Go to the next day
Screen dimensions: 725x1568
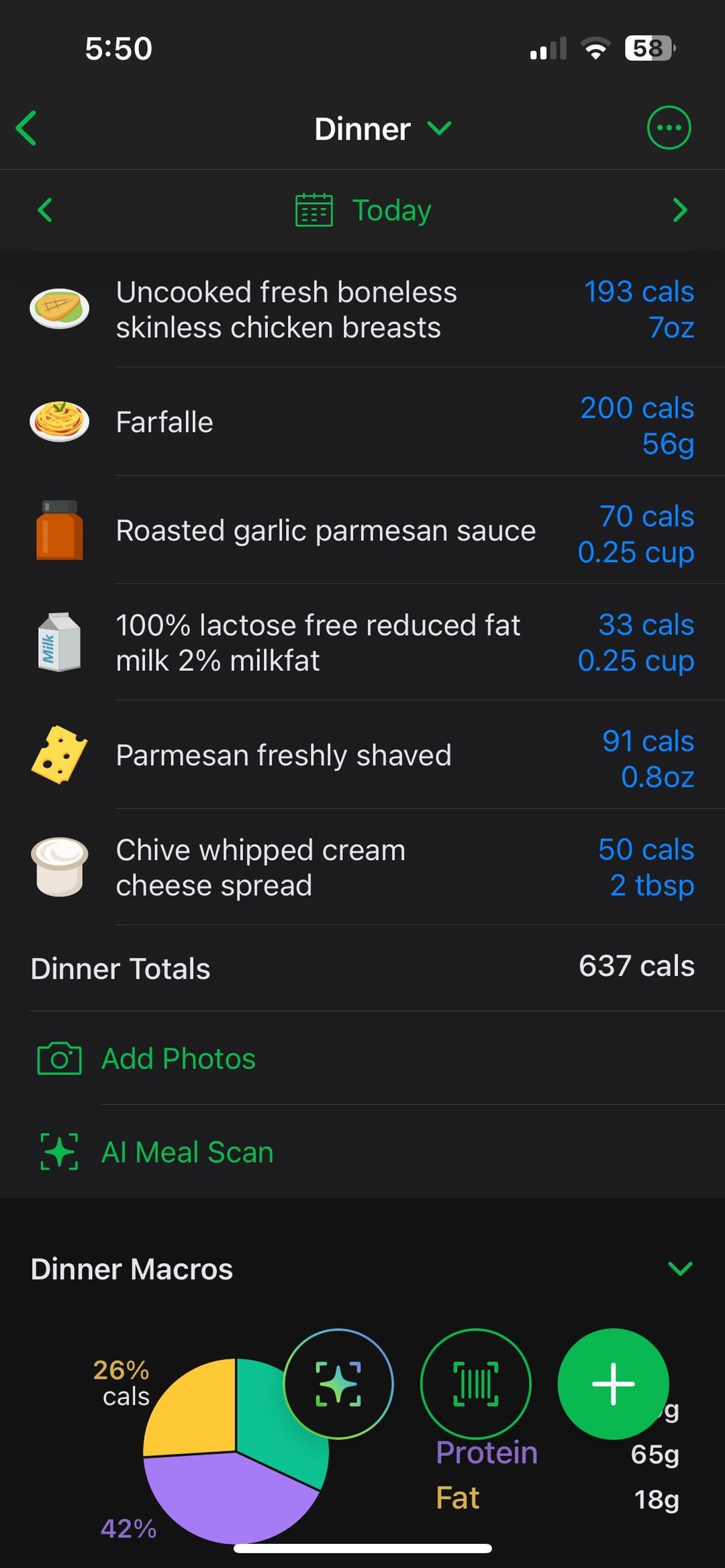(x=679, y=210)
